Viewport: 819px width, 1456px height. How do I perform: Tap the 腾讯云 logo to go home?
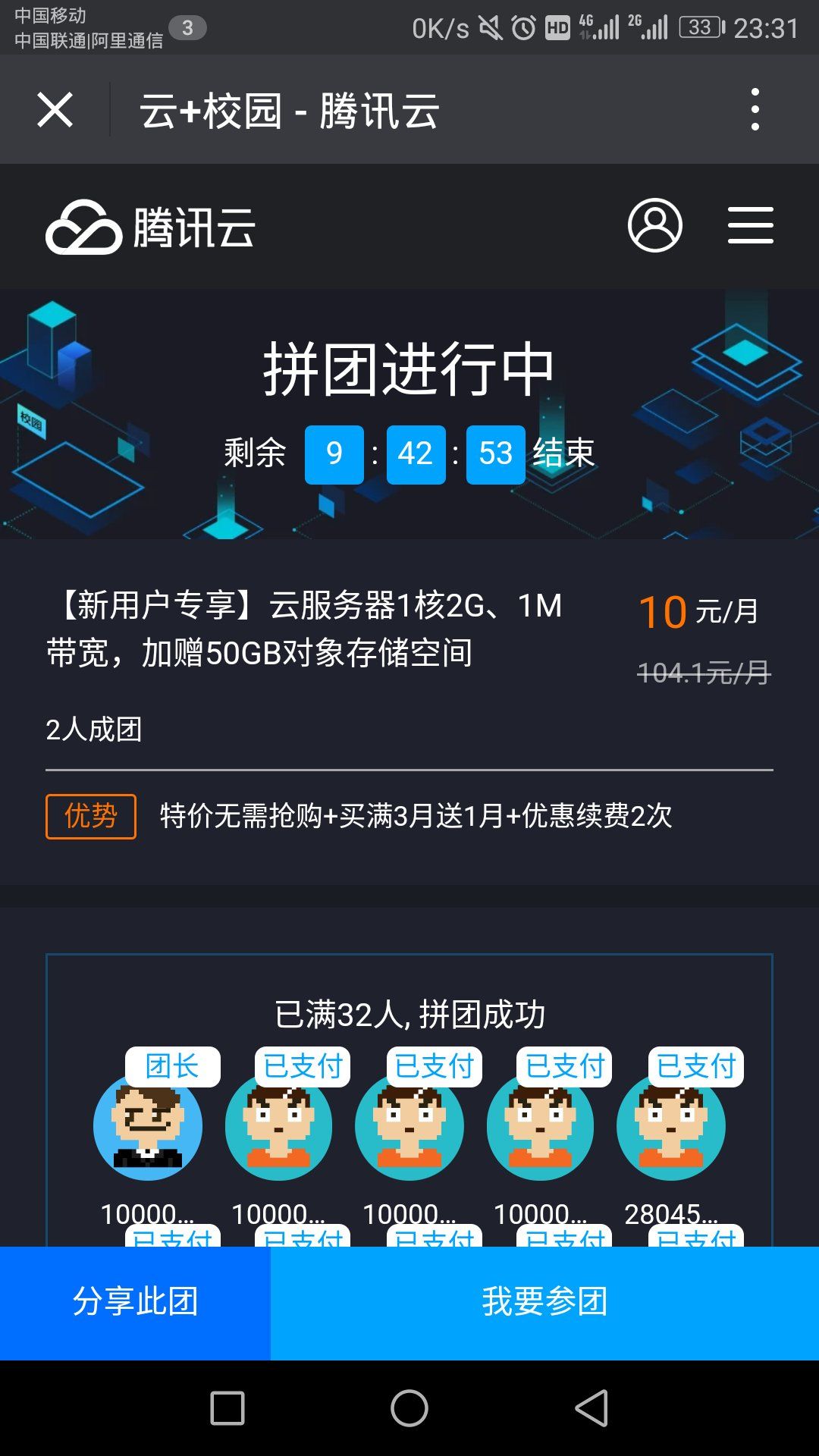click(x=150, y=227)
